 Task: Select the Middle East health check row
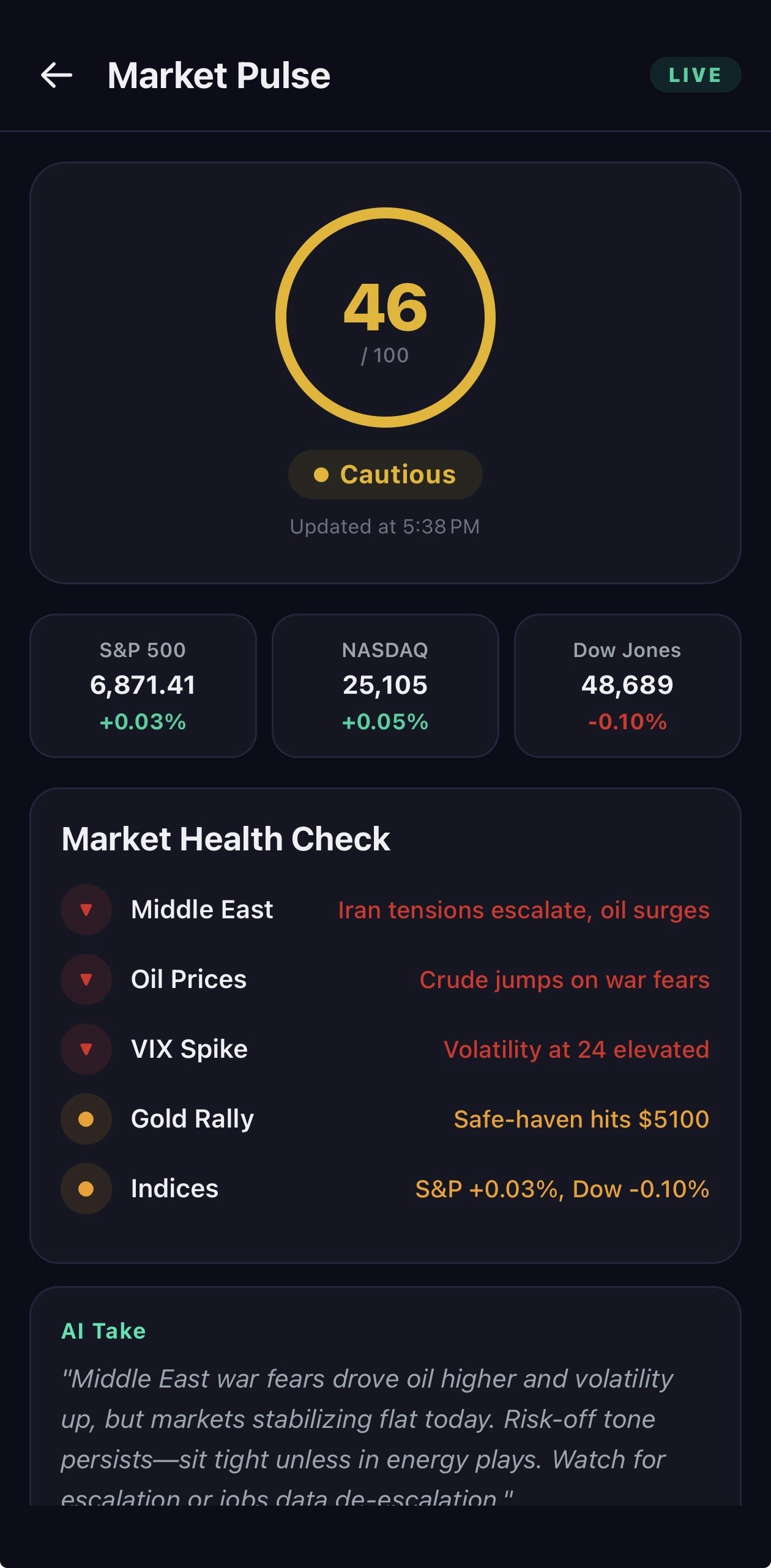tap(386, 910)
